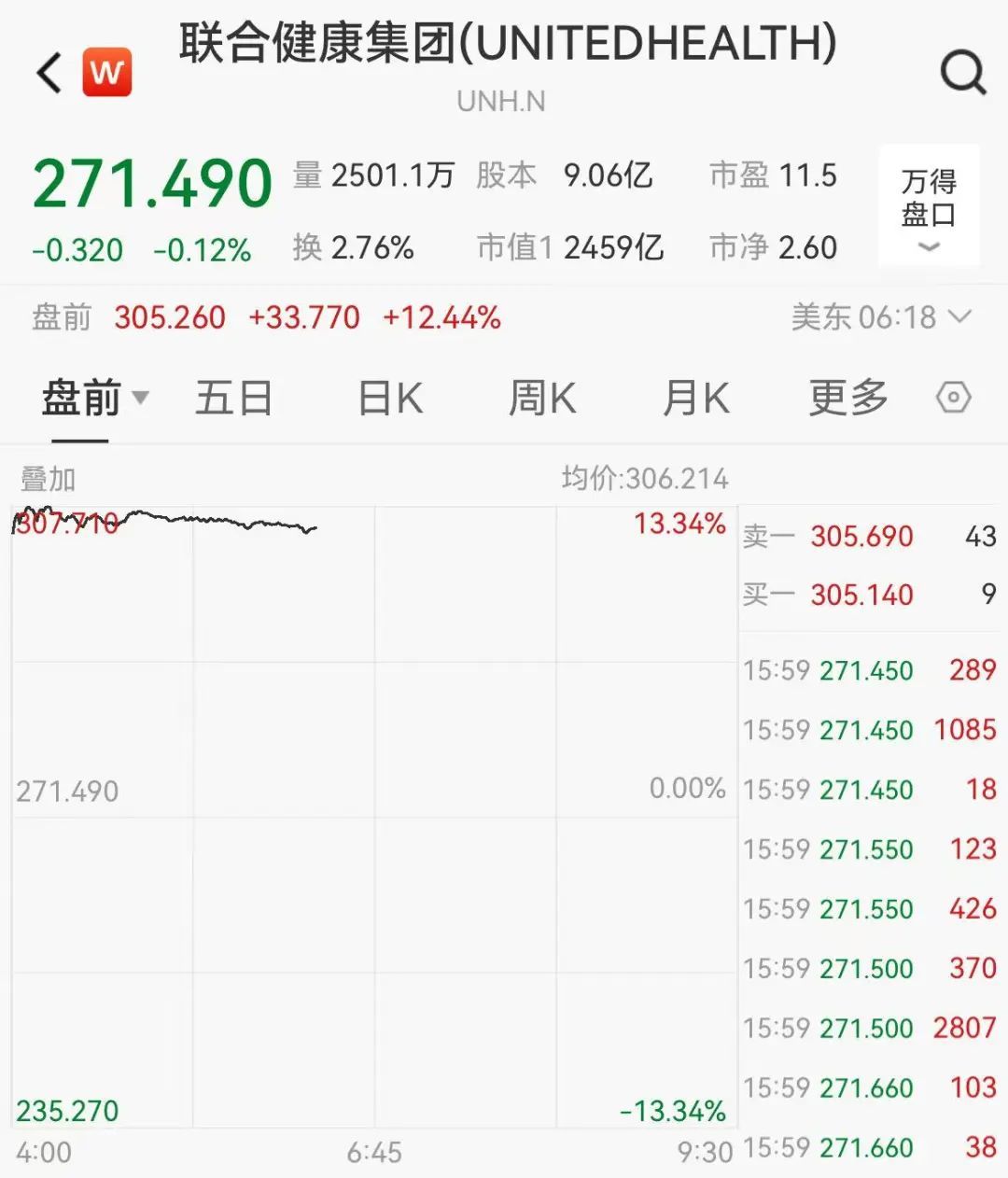Tap 叠加 to overlay a comparison
Viewport: 1008px width, 1178px height.
48,480
